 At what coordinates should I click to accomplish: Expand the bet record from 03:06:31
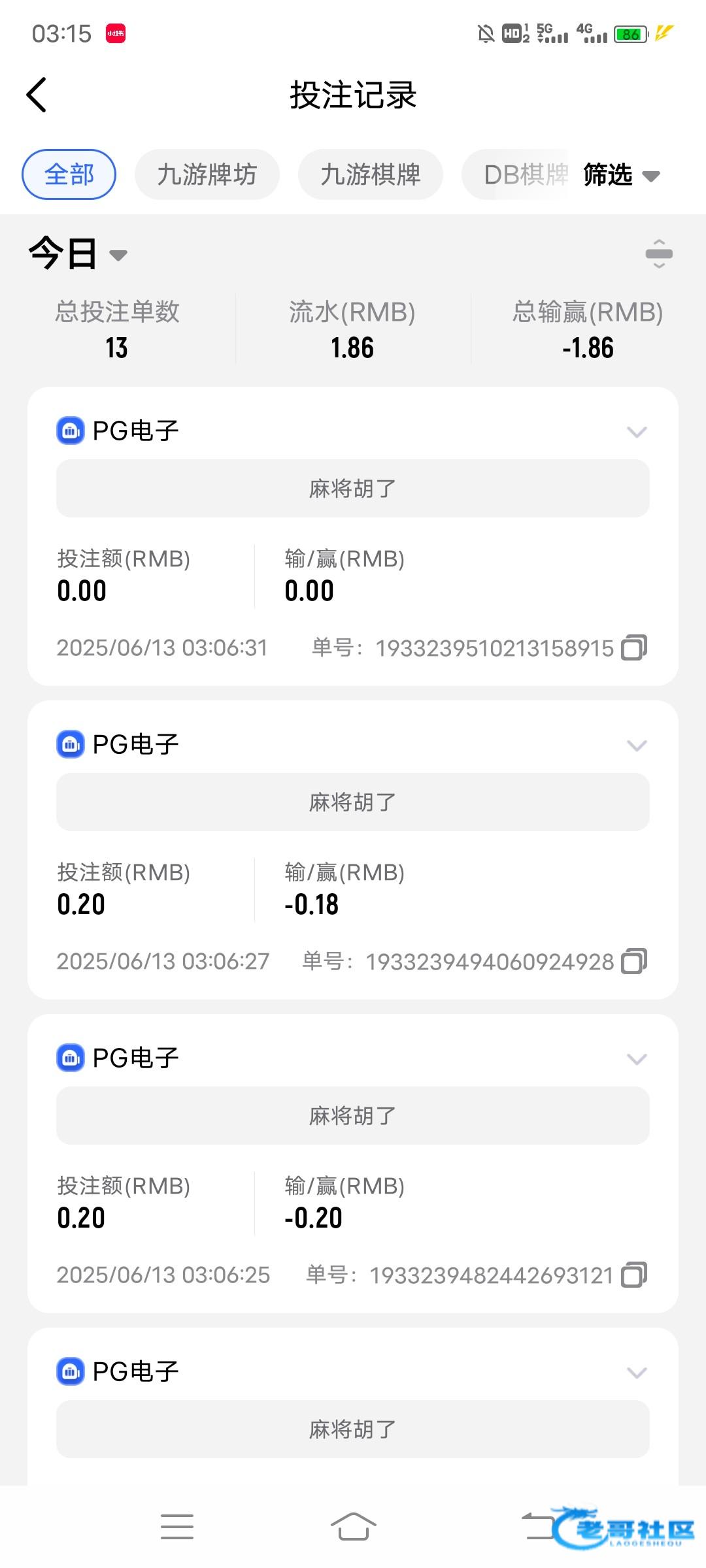(x=636, y=432)
